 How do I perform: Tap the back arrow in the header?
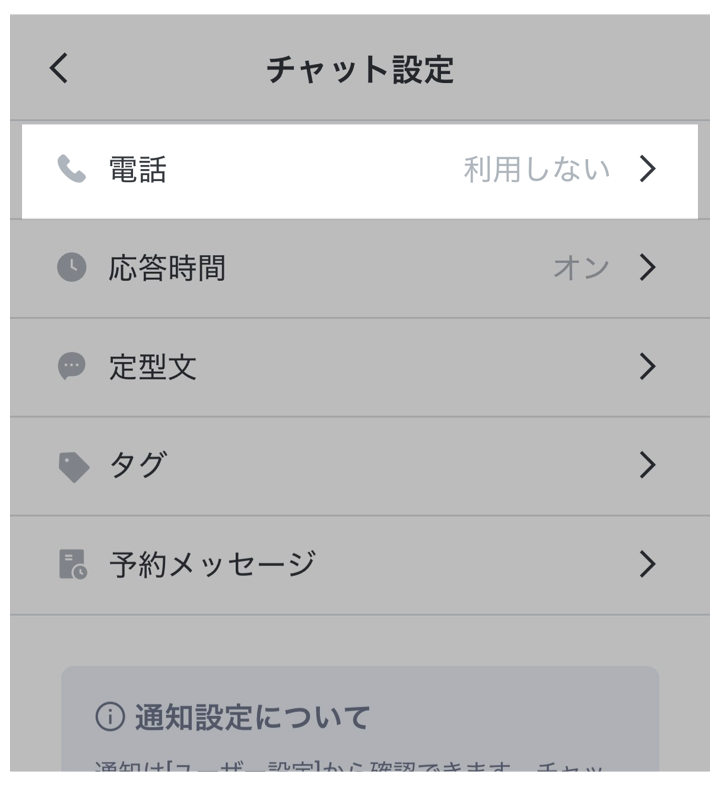click(59, 69)
